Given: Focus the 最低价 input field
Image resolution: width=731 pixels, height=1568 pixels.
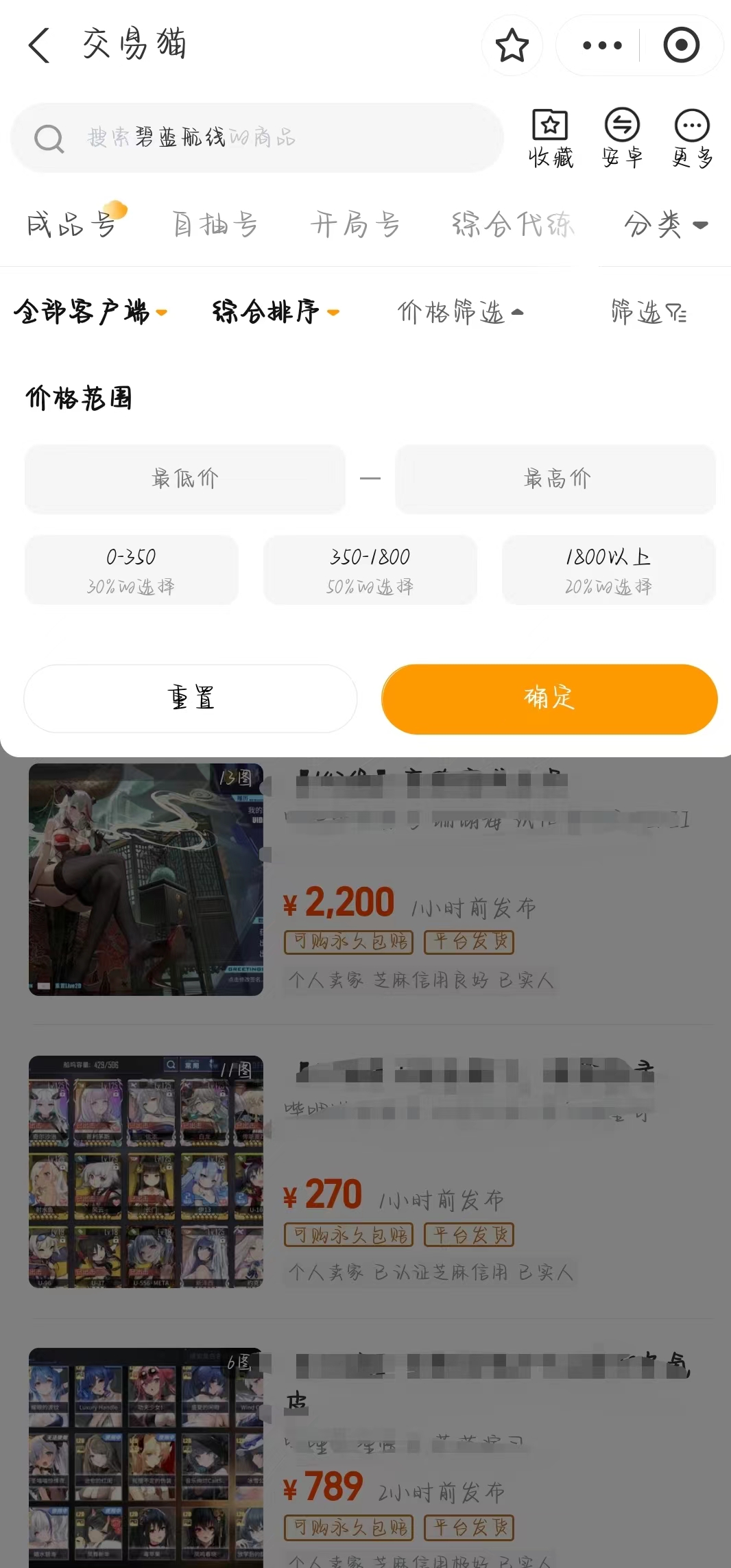Looking at the screenshot, I should (x=185, y=478).
